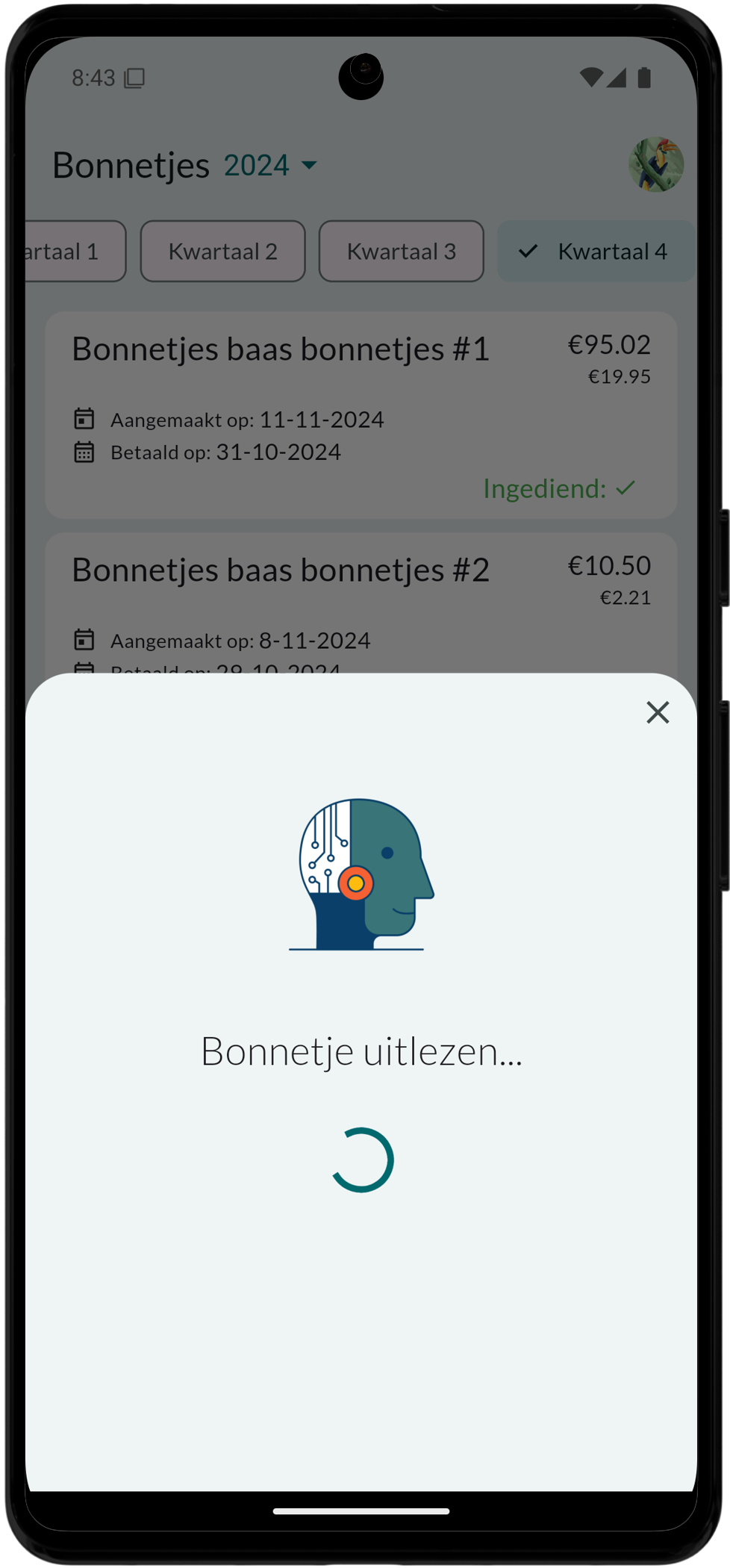Screen dimensions: 730x1568
Task: Close the Bonnetje uitlezen sheet
Action: (657, 712)
